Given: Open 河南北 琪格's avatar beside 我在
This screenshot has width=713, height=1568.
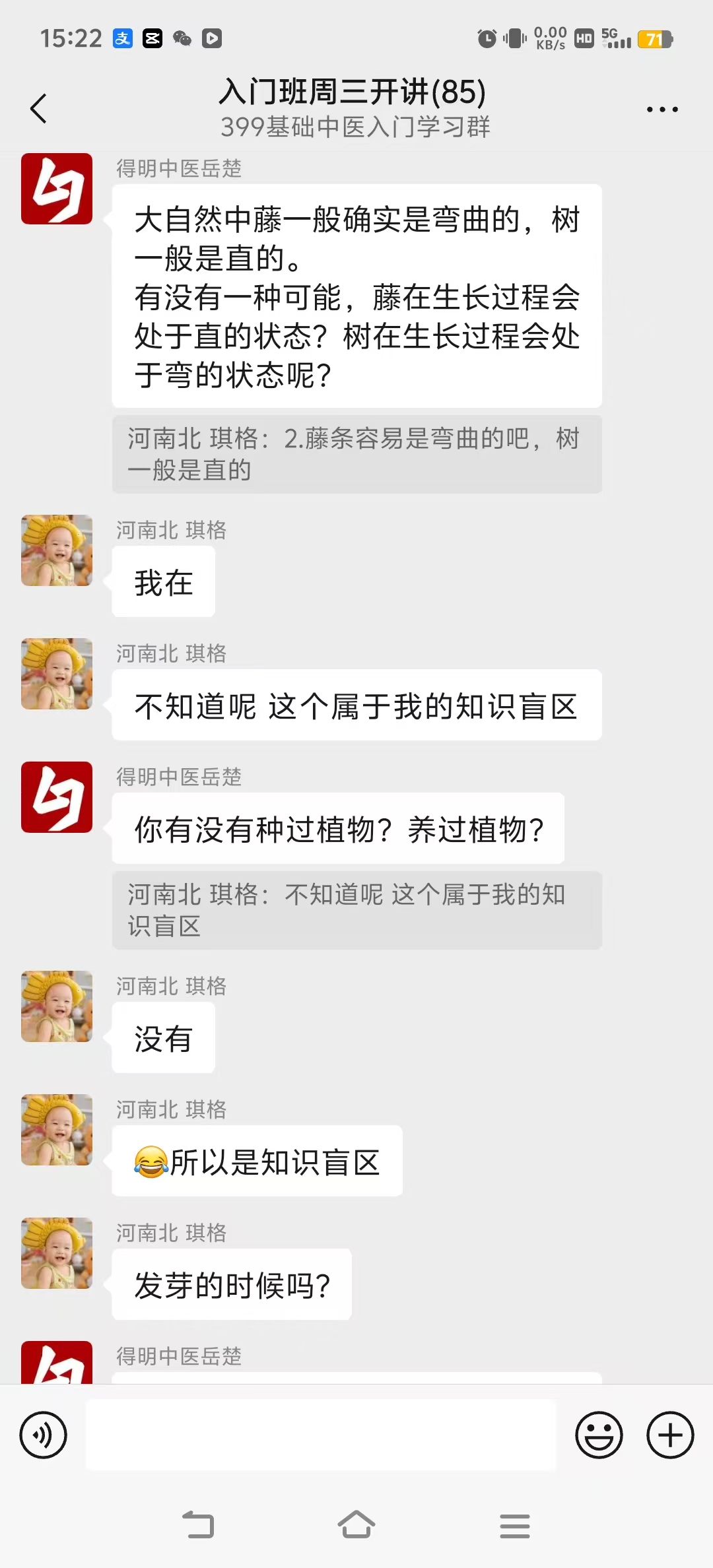Looking at the screenshot, I should (x=57, y=550).
